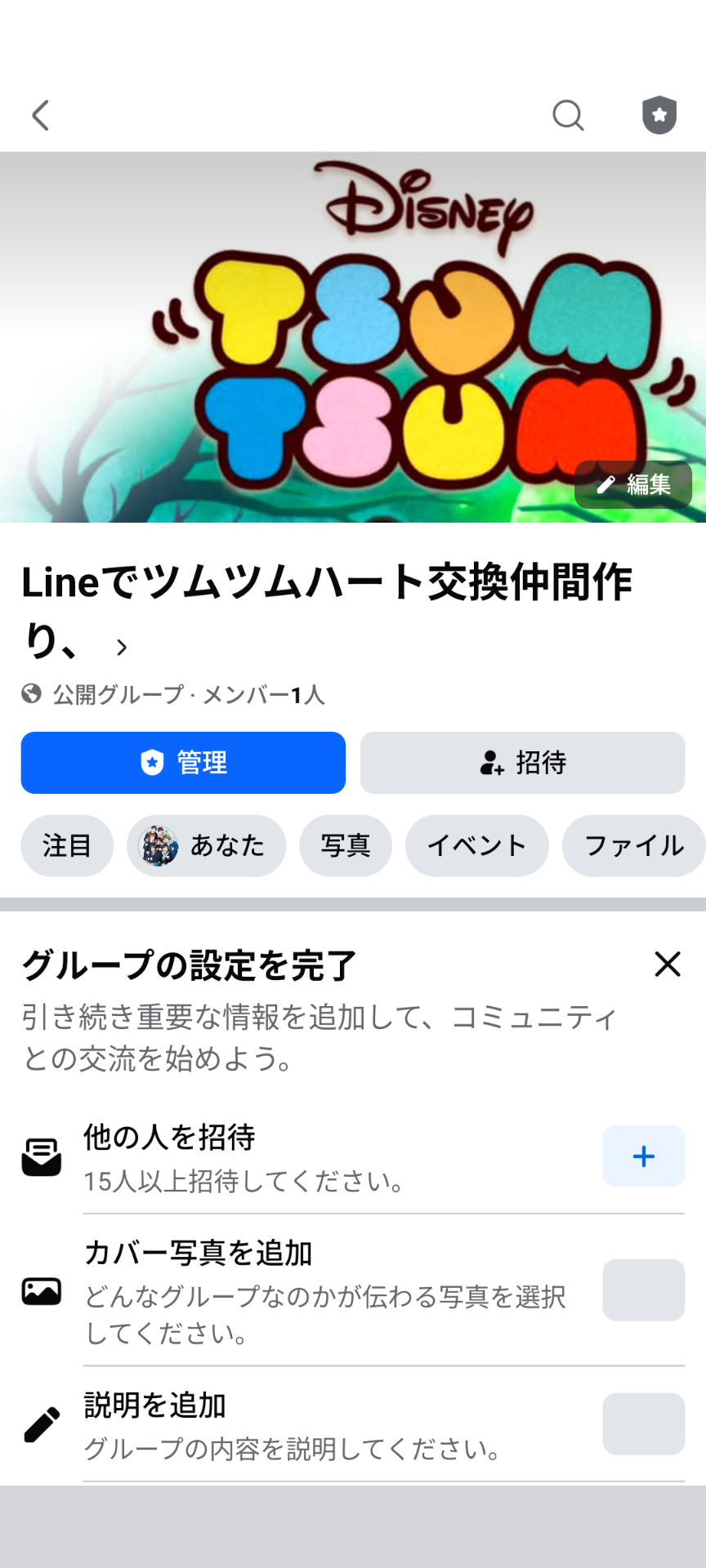Tap the plus button beside 他の人を招待

click(x=643, y=1156)
